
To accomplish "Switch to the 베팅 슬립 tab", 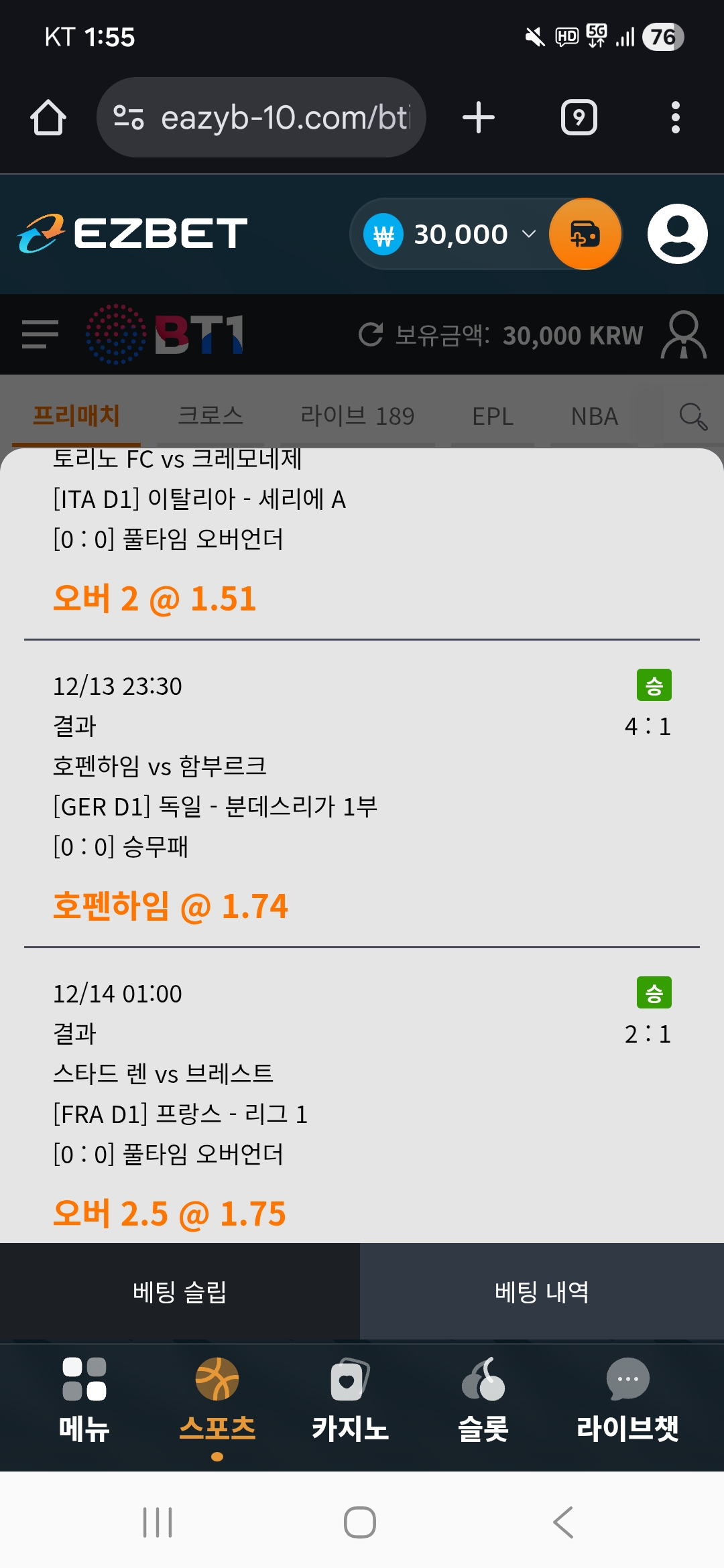I will (x=180, y=1291).
